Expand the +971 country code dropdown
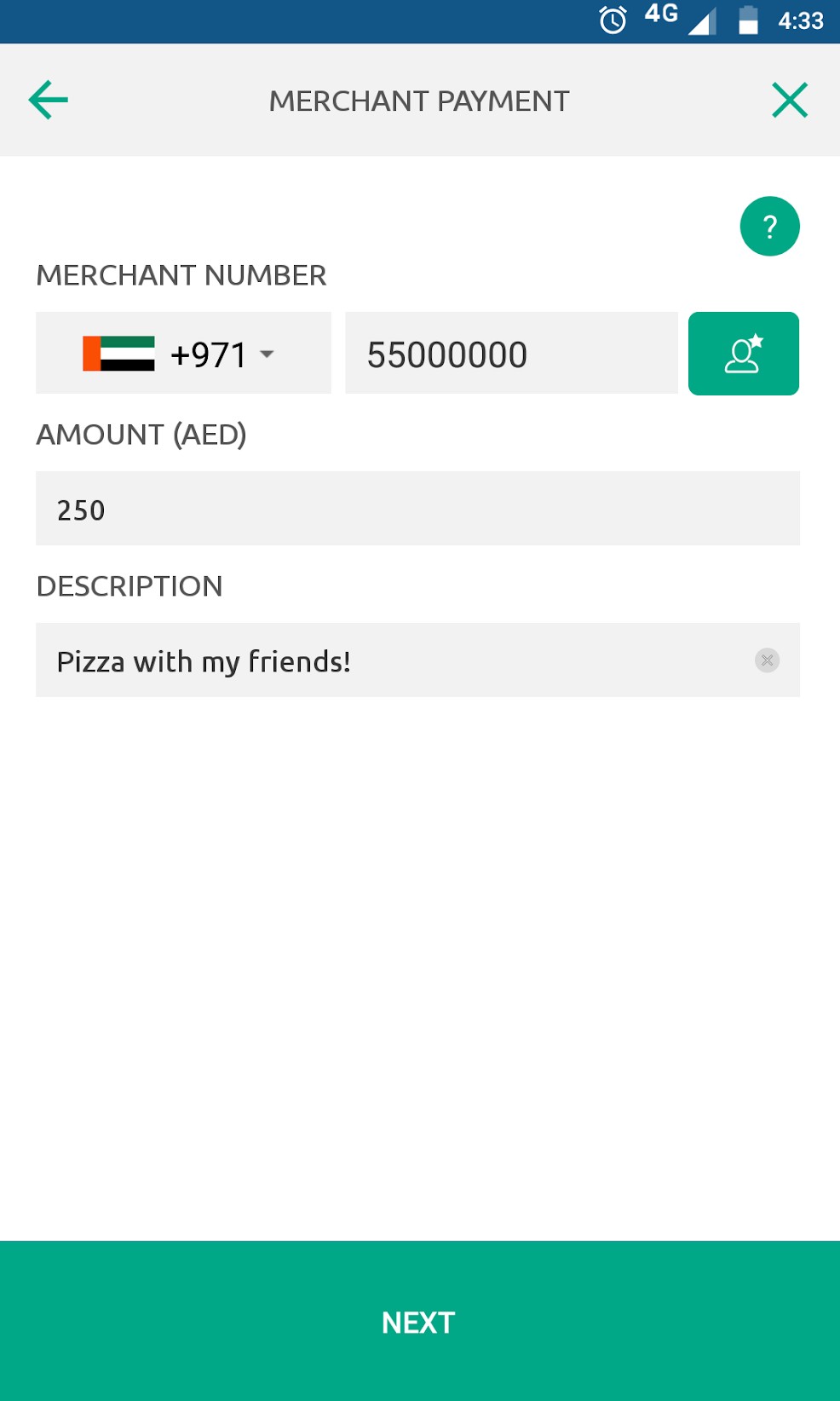Viewport: 840px width, 1401px height. 183,354
